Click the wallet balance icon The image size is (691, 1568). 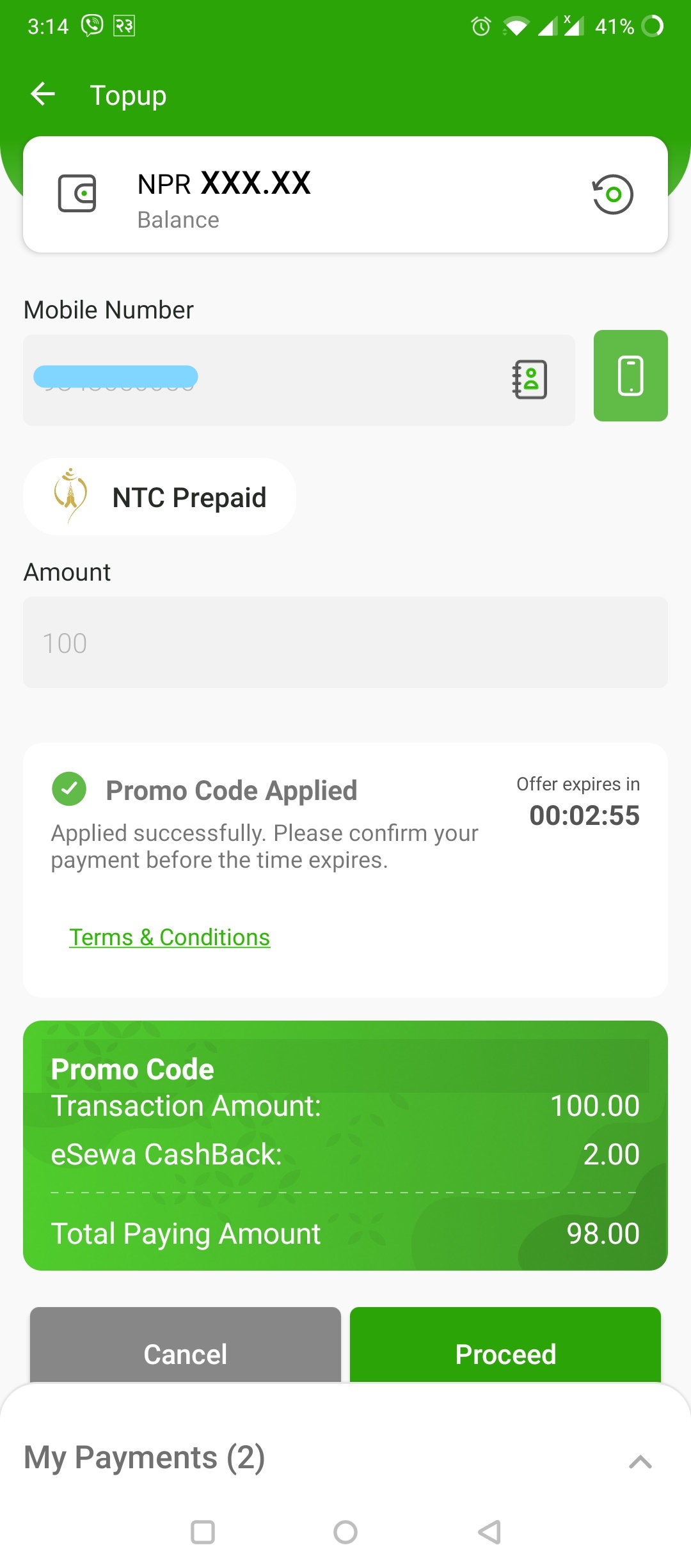(x=77, y=194)
